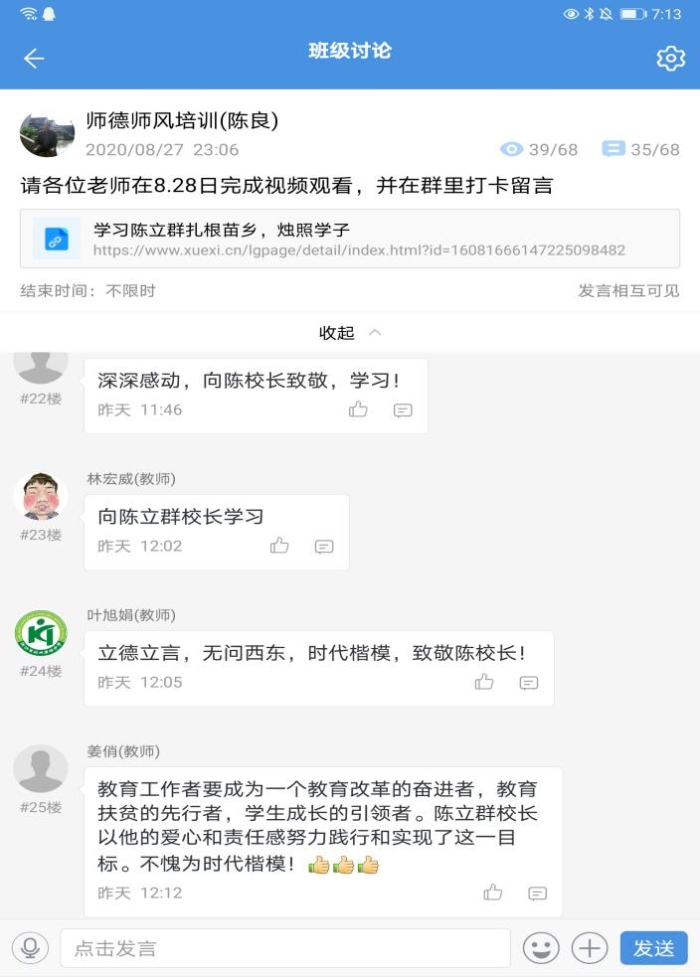Open the plus attachment menu
The width and height of the screenshot is (700, 977).
pos(590,948)
